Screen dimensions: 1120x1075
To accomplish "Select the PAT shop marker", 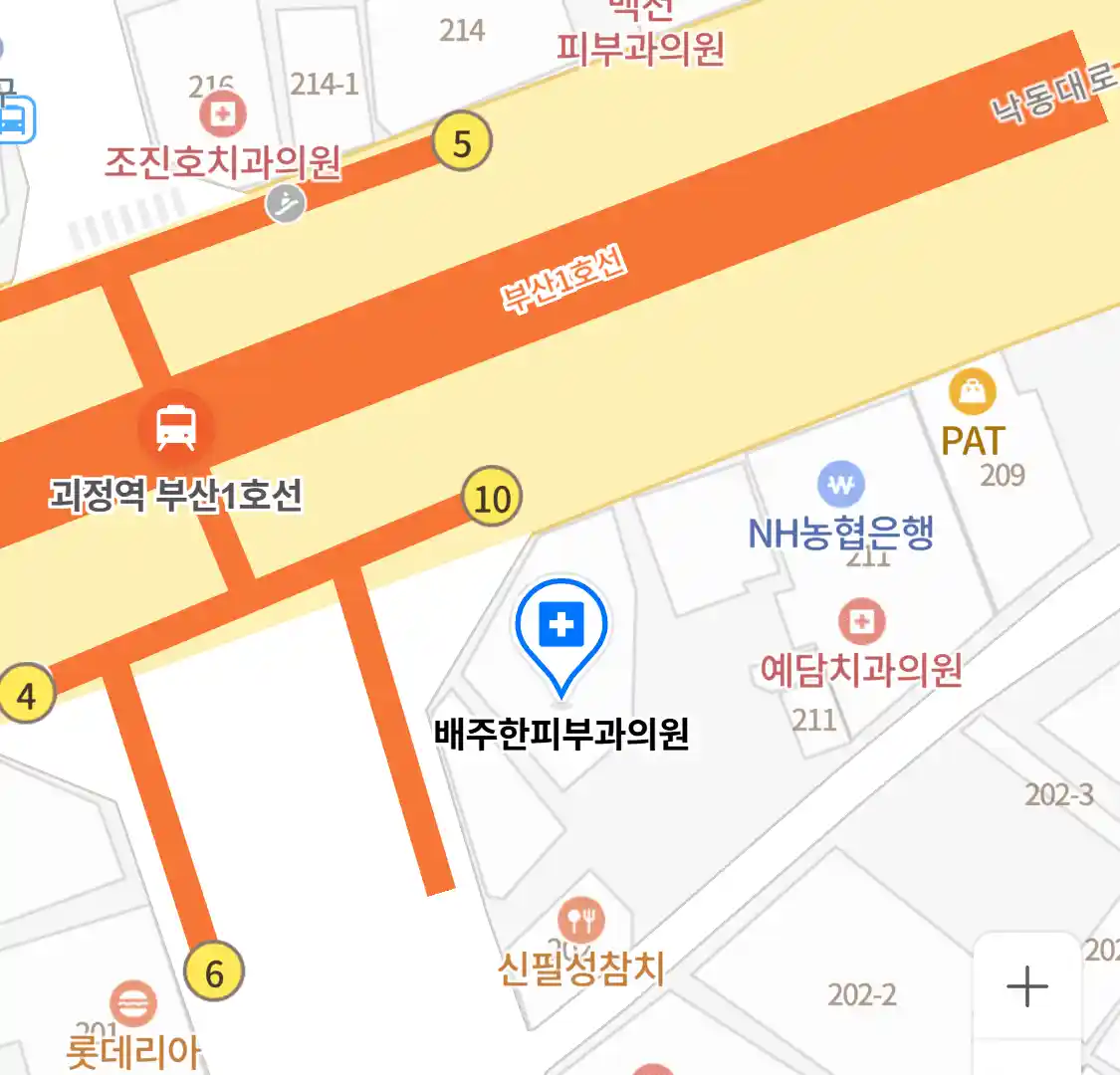I will tap(973, 393).
